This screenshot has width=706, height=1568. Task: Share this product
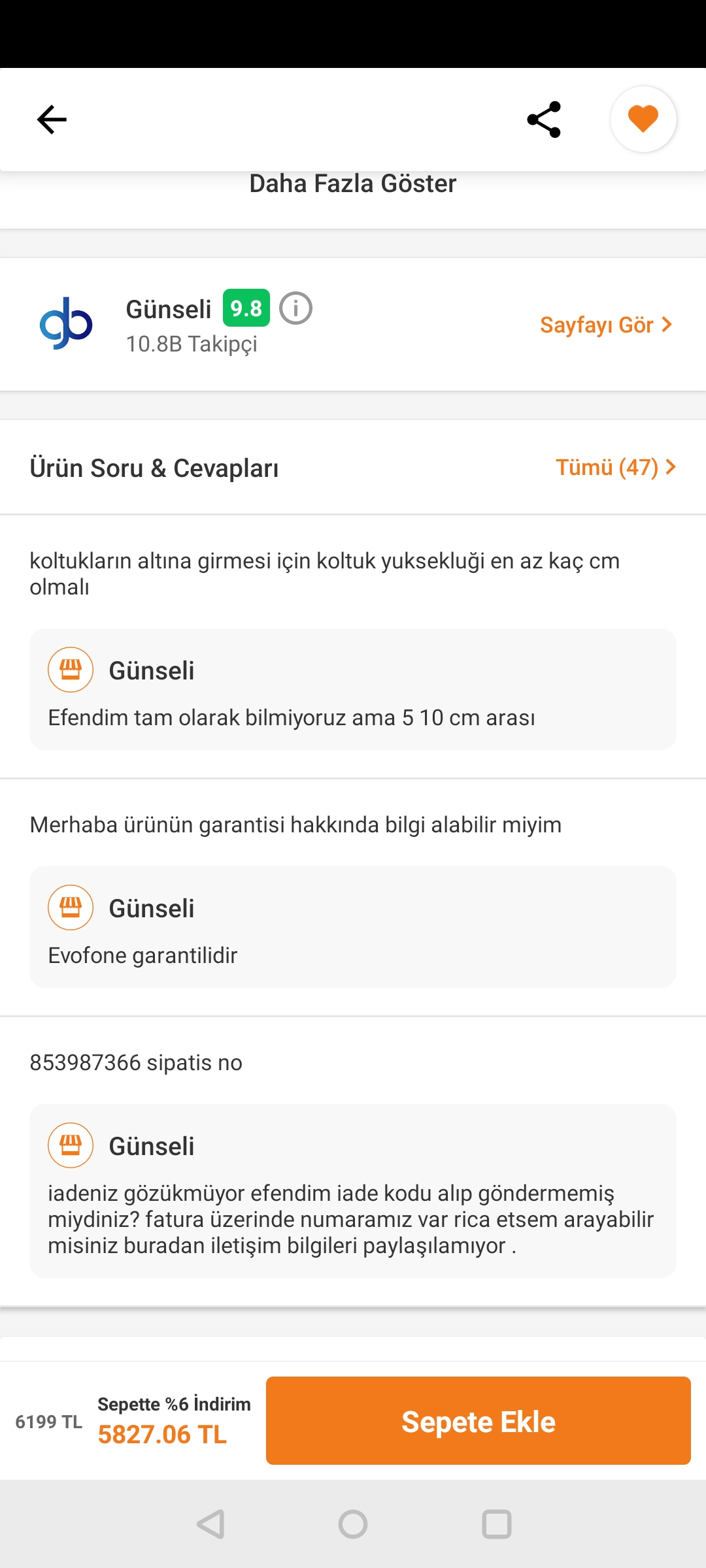click(x=544, y=120)
